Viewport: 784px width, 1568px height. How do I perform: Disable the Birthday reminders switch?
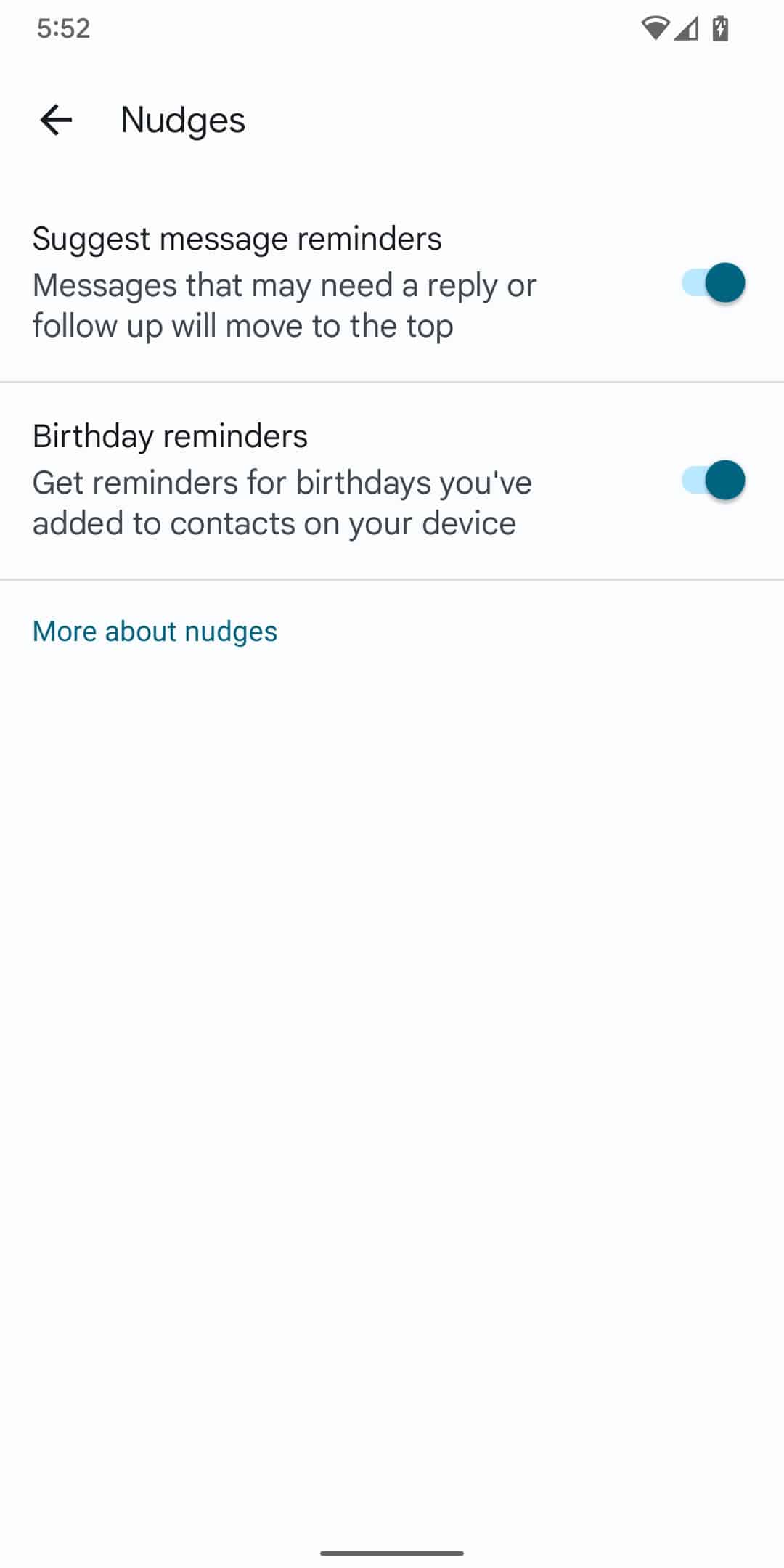pos(712,480)
